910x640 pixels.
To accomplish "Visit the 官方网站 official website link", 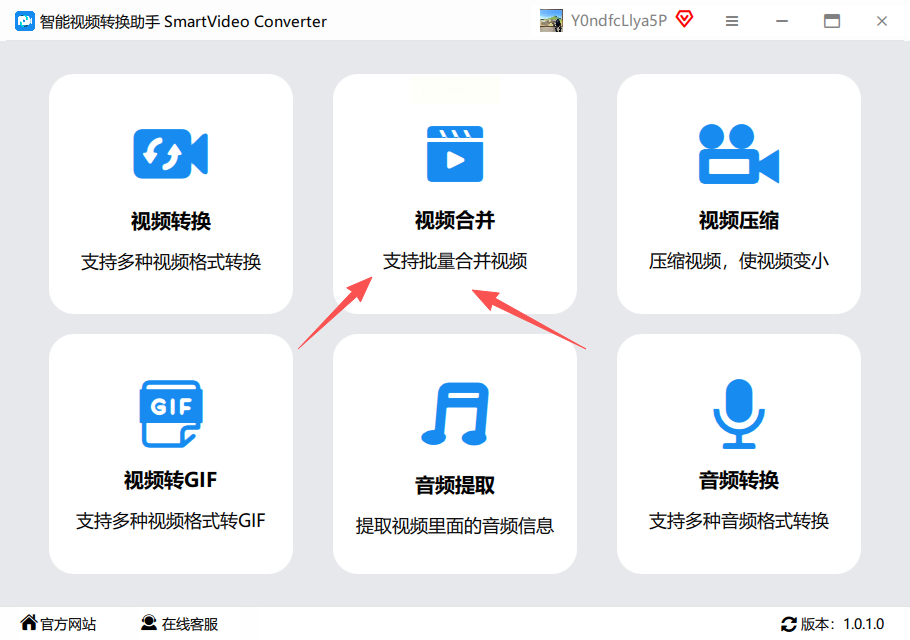I will 58,624.
